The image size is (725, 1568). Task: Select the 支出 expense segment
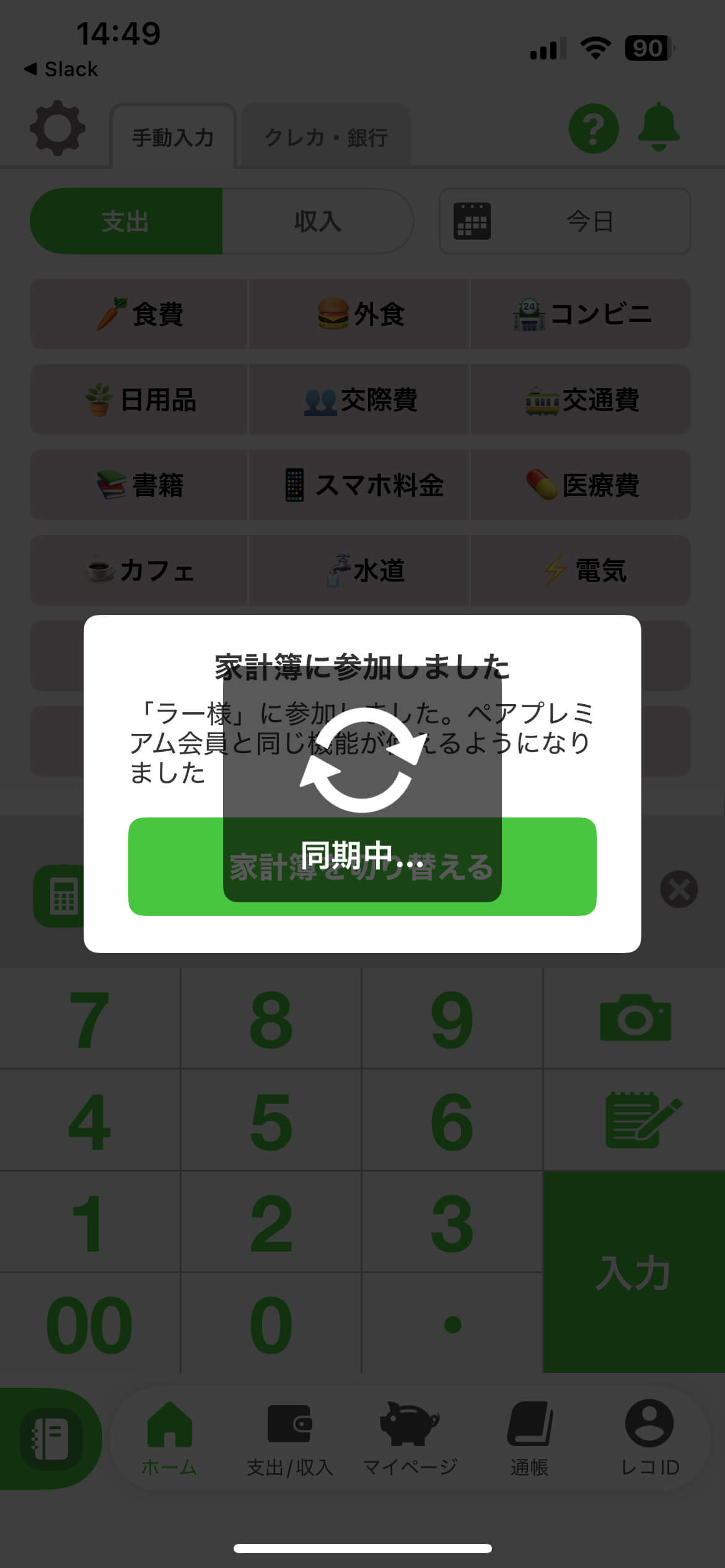(x=126, y=221)
